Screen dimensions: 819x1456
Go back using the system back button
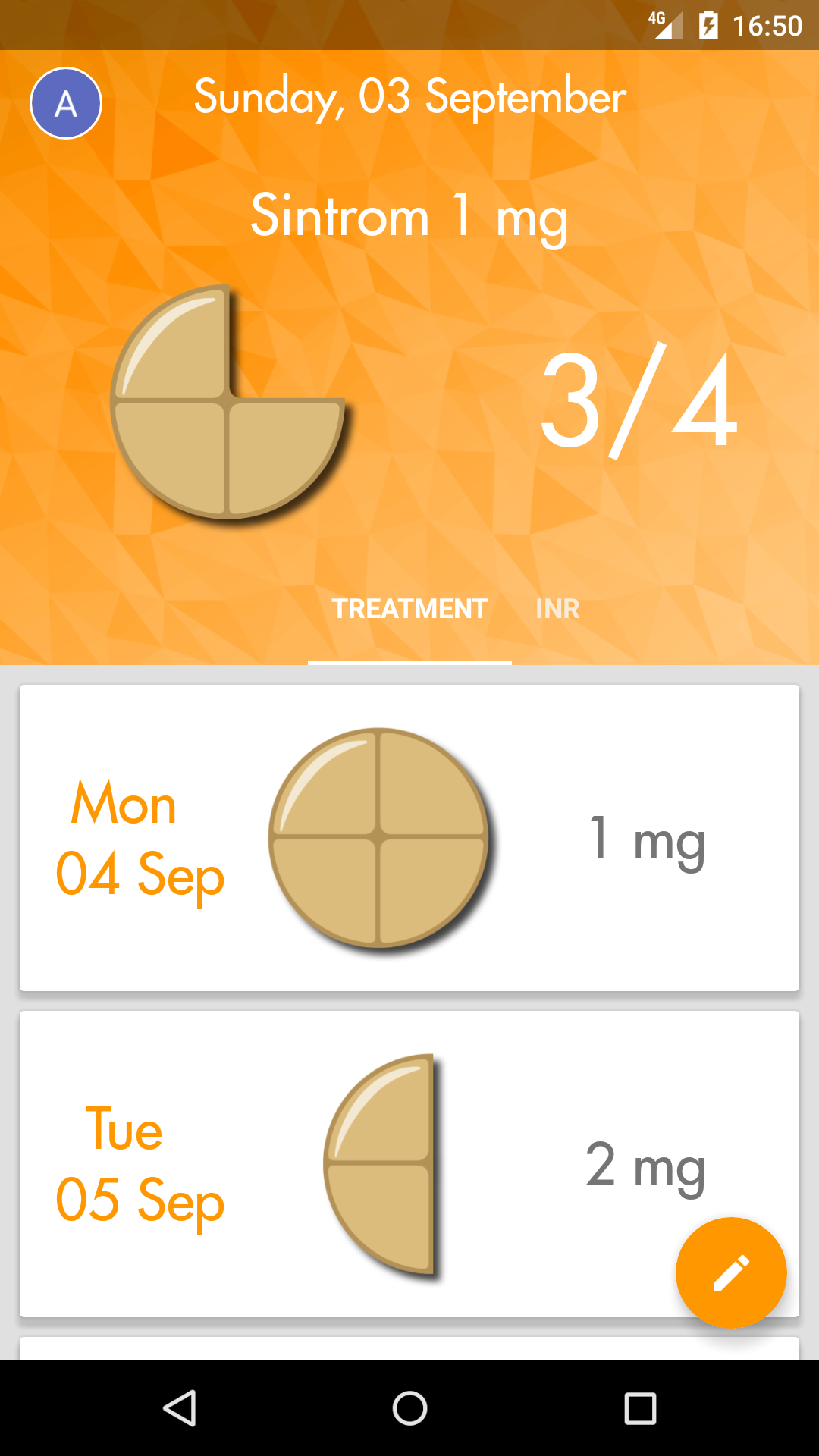(x=180, y=1408)
